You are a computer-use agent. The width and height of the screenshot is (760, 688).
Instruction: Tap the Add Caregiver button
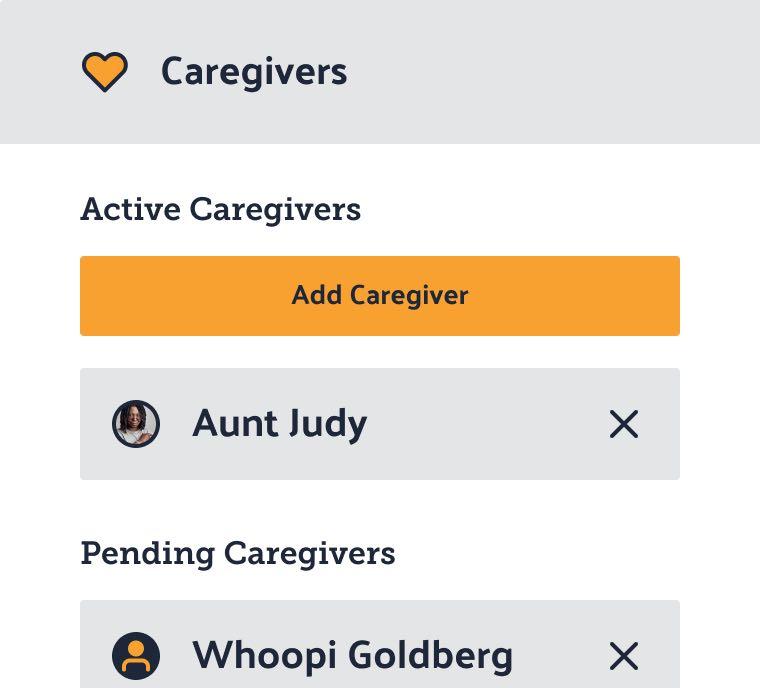tap(380, 296)
